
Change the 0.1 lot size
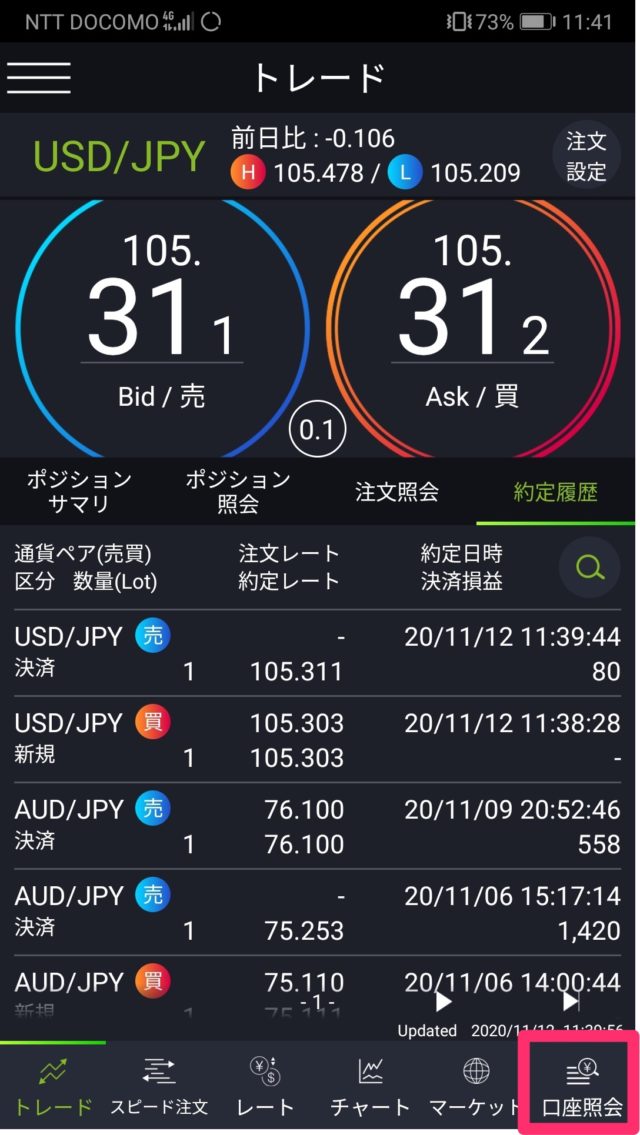point(317,431)
